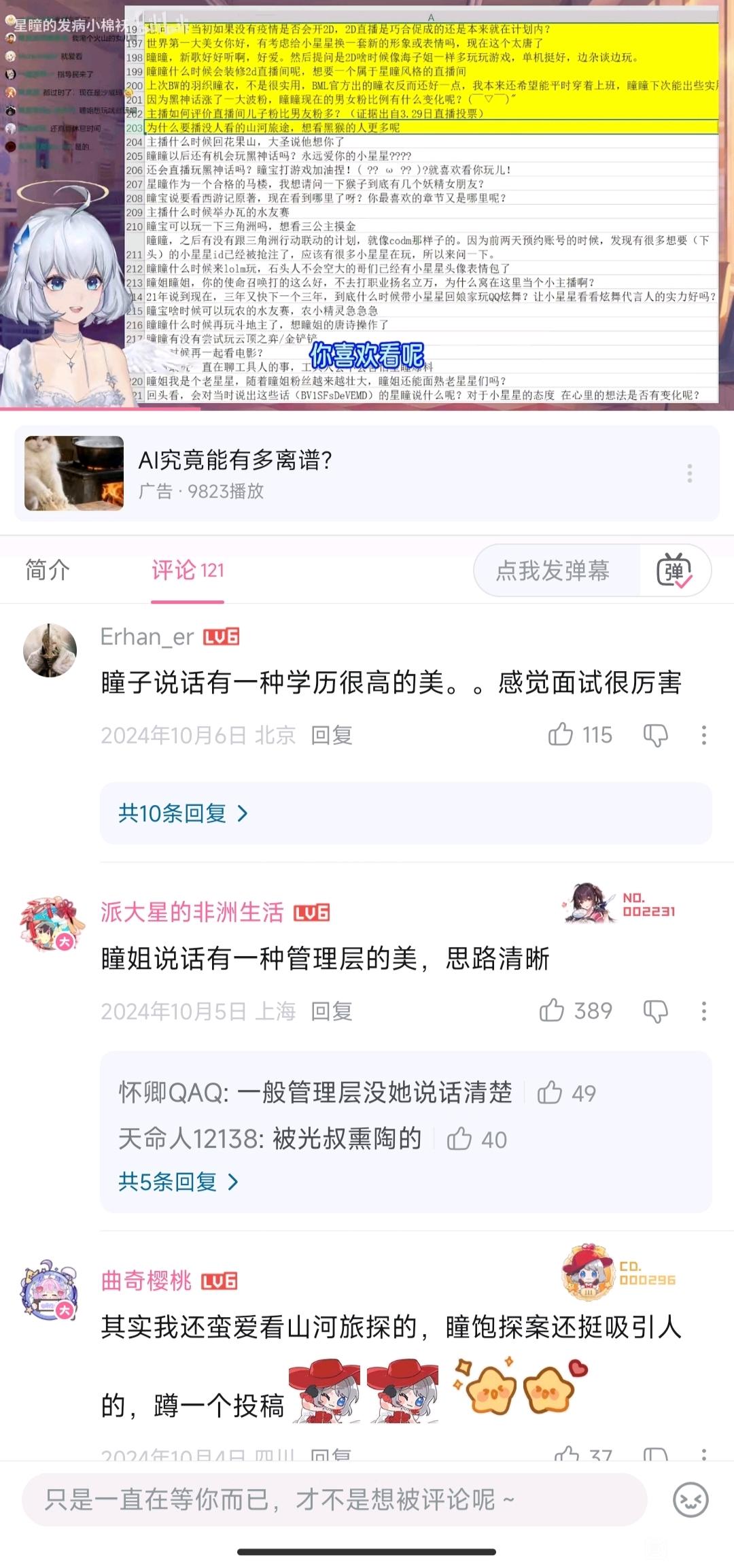Reply to Erhan_er's comment
This screenshot has height=1568, width=734.
(x=332, y=735)
